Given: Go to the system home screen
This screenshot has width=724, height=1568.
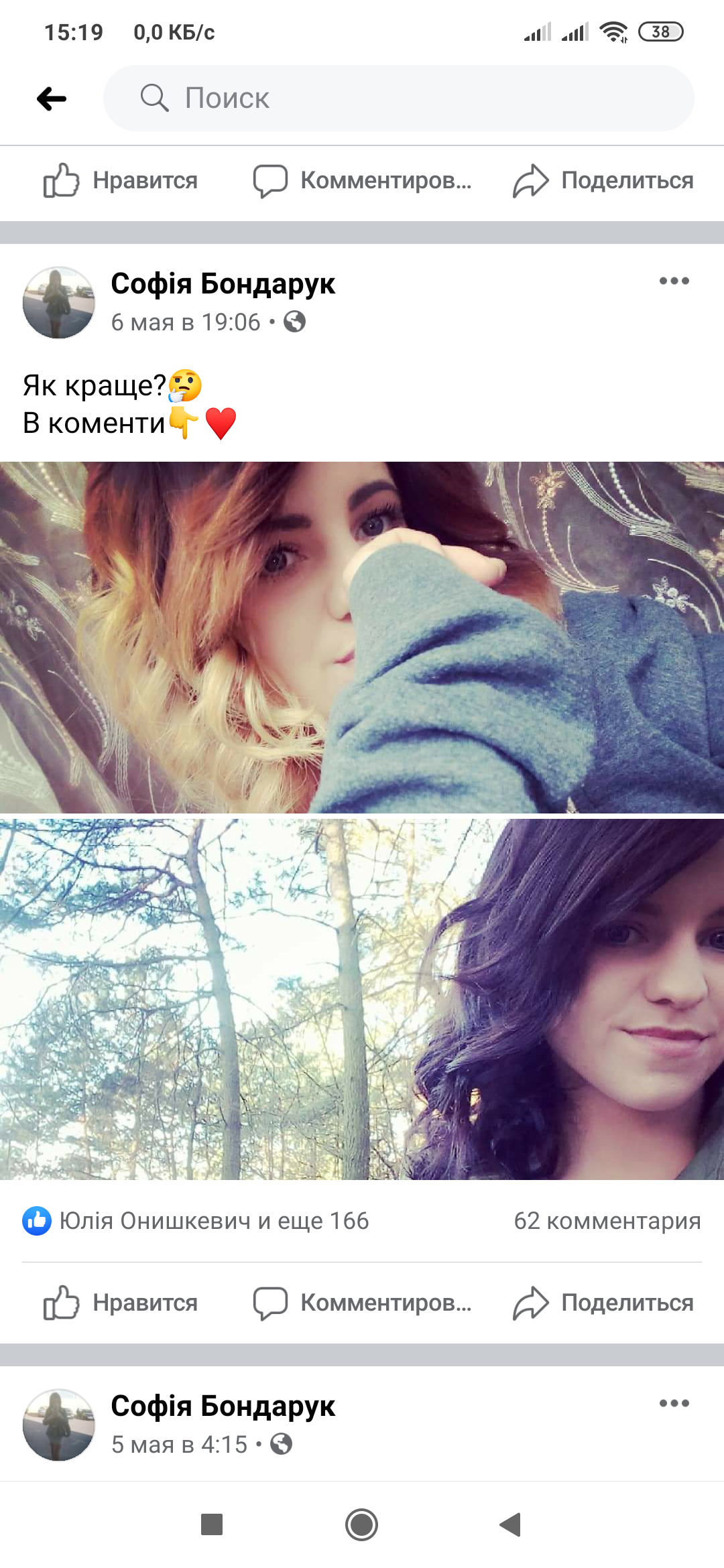Looking at the screenshot, I should tap(361, 1525).
